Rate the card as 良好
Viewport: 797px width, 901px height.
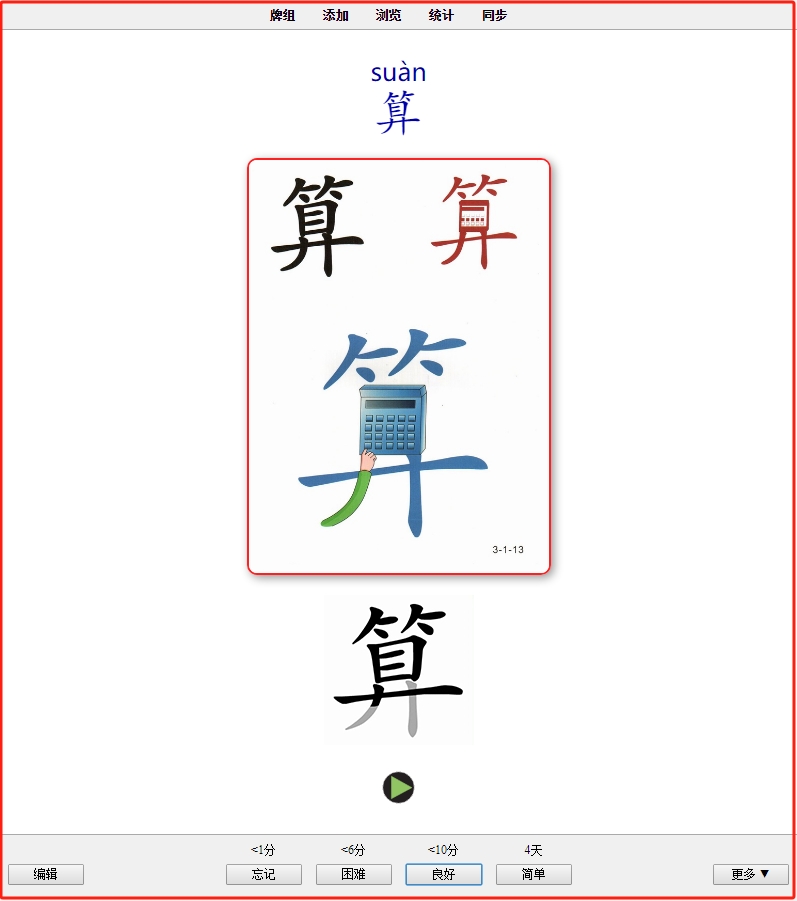tap(444, 874)
